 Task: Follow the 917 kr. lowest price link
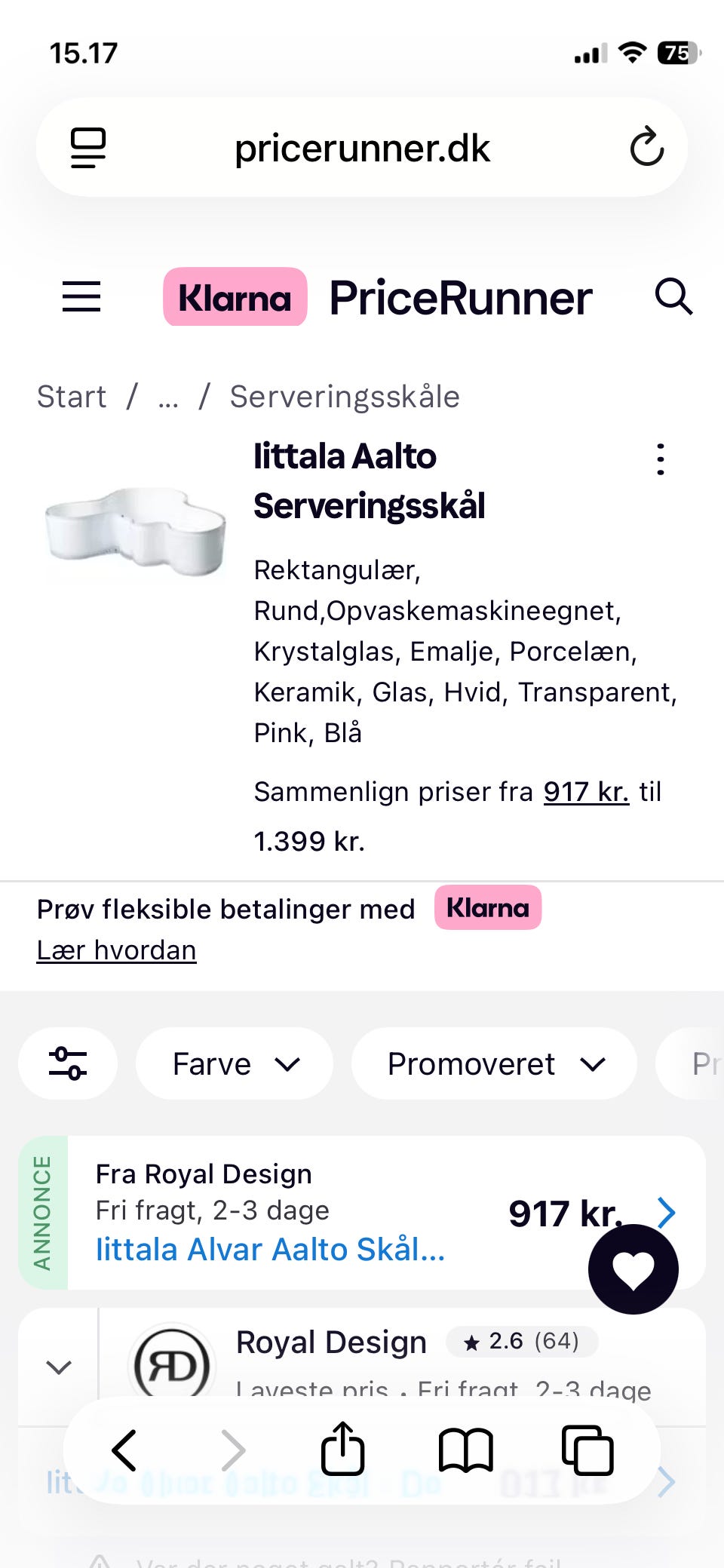(586, 792)
